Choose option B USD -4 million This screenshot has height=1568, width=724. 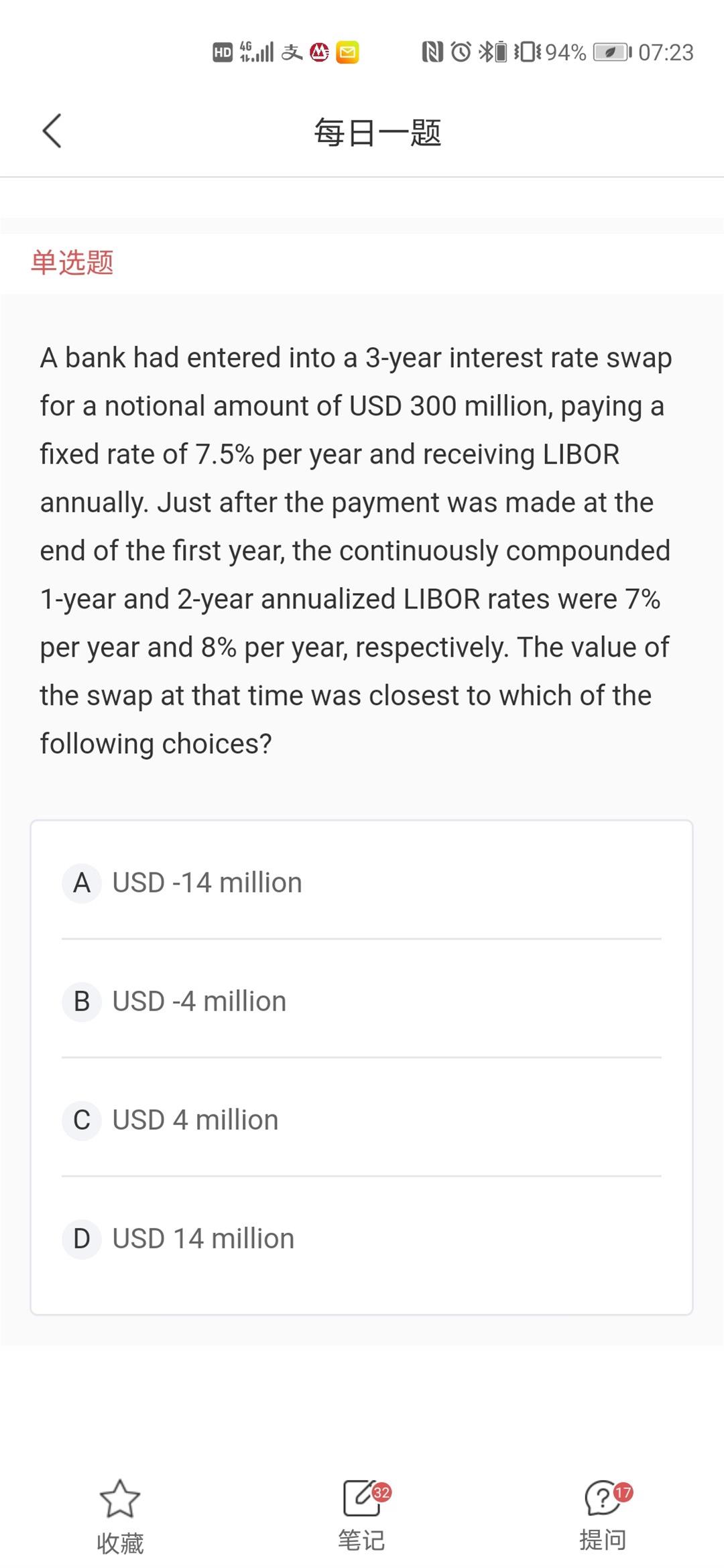(x=361, y=1001)
